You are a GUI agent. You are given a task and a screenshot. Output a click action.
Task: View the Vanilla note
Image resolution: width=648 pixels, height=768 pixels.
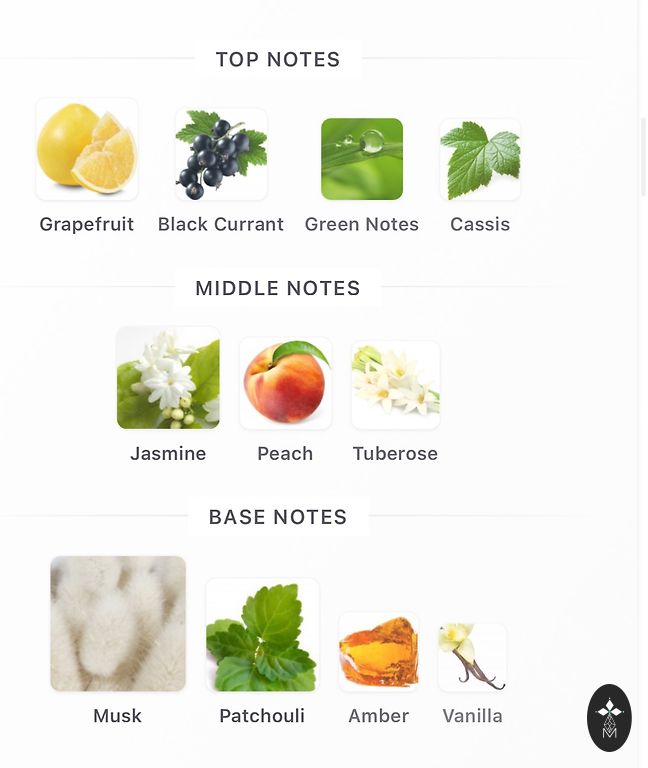pyautogui.click(x=472, y=657)
